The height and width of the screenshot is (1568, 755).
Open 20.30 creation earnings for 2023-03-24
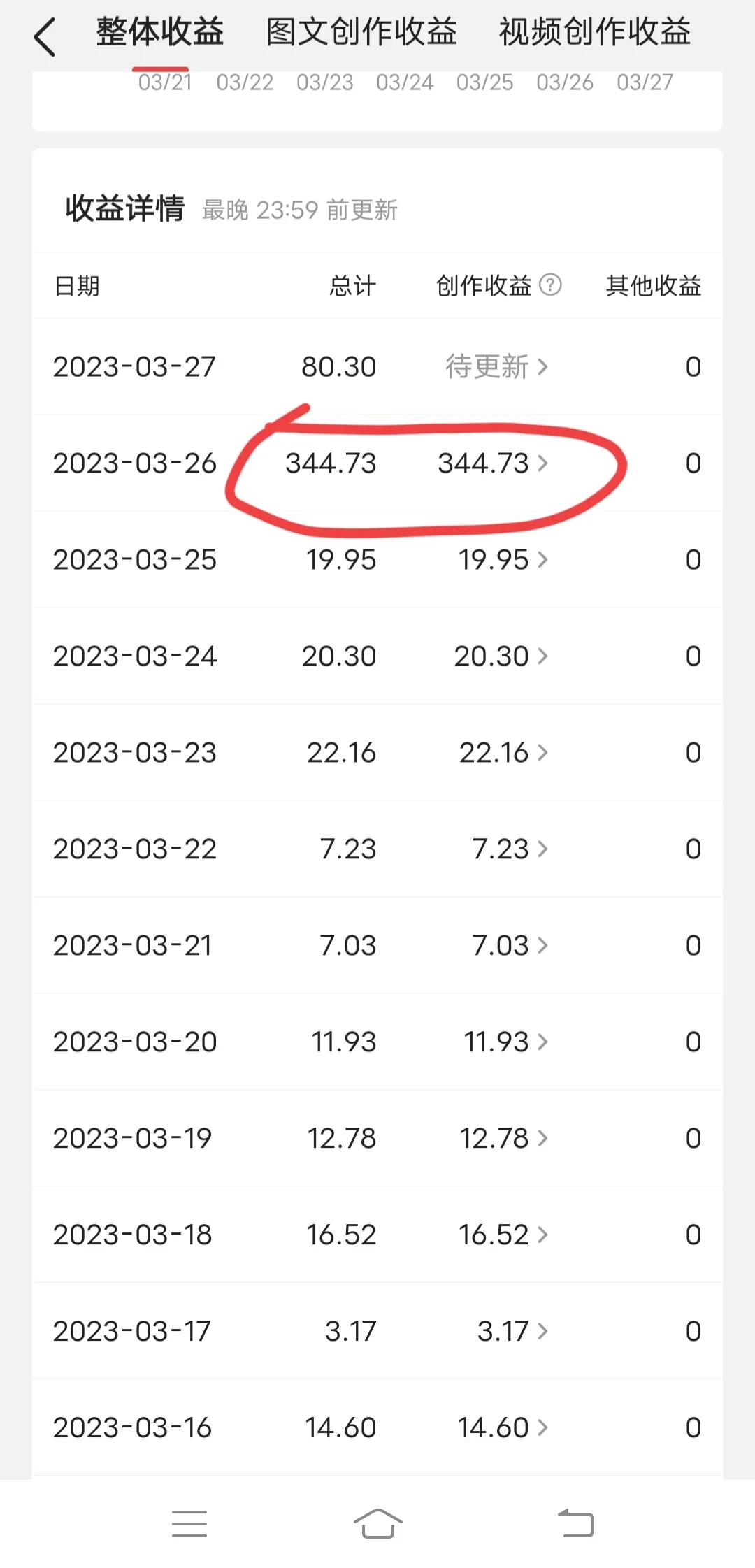tap(501, 656)
